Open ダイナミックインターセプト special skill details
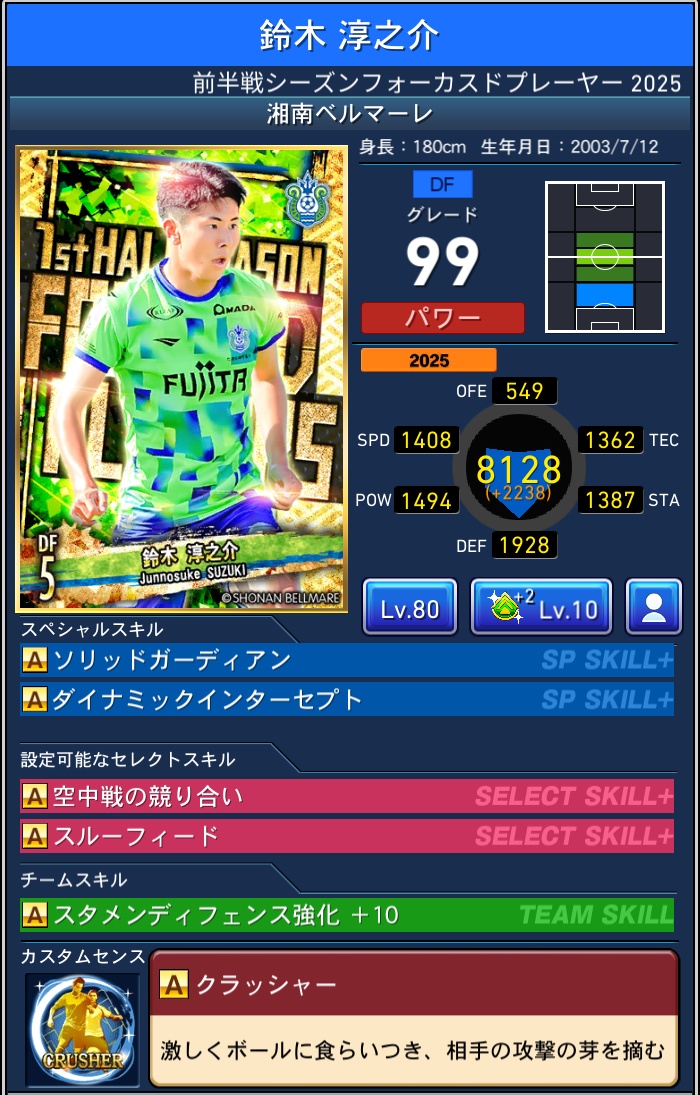Screen dimensions: 700x1095 (346, 699)
